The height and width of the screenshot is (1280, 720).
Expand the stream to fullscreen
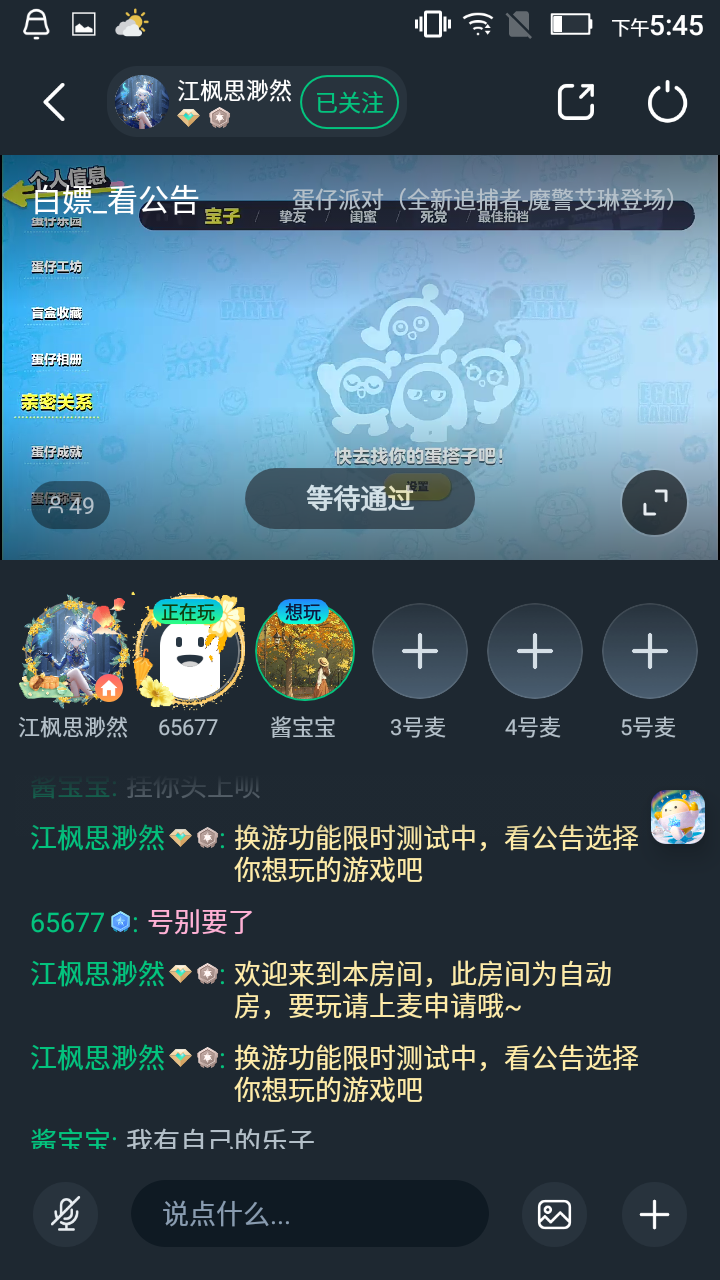[x=654, y=503]
